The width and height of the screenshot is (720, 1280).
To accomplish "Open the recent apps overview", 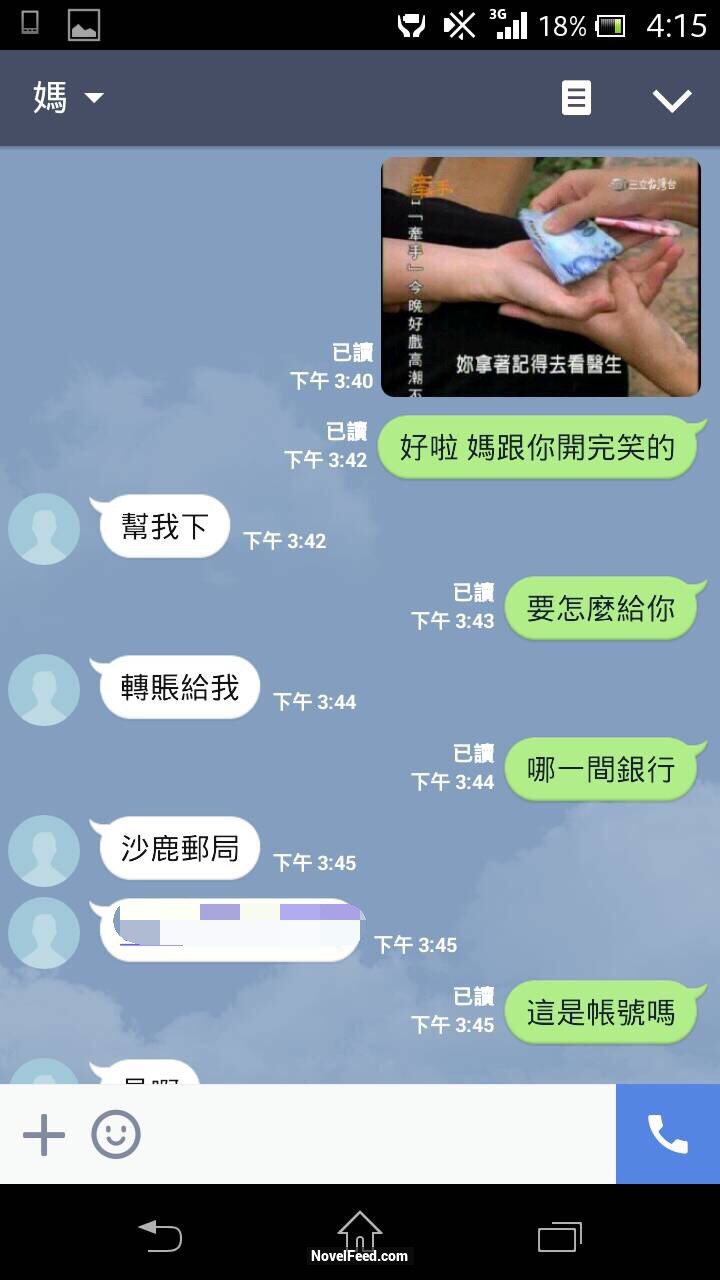I will [x=560, y=1236].
